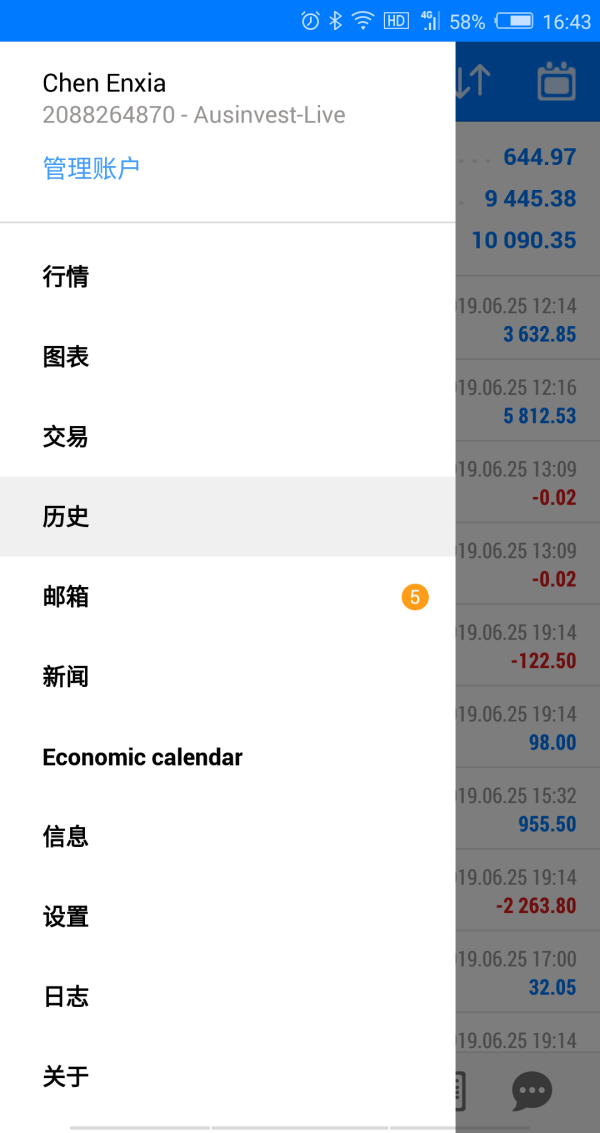The height and width of the screenshot is (1133, 600).
Task: Open the 历史 page
Action: click(x=66, y=517)
